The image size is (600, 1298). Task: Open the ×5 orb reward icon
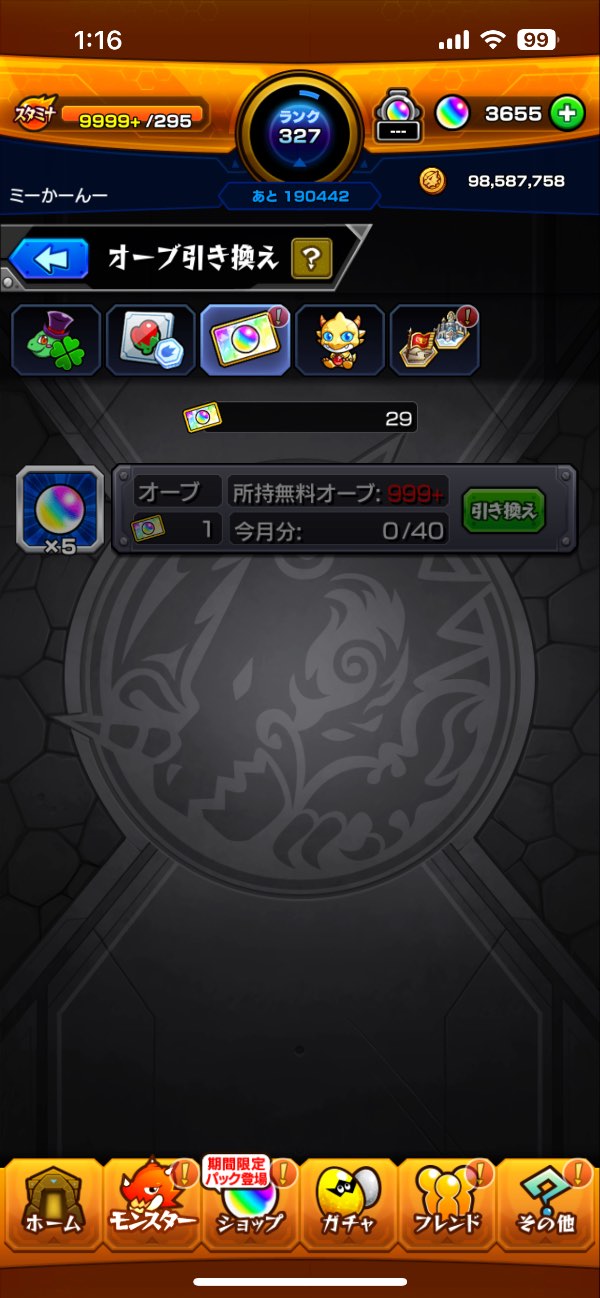point(59,510)
